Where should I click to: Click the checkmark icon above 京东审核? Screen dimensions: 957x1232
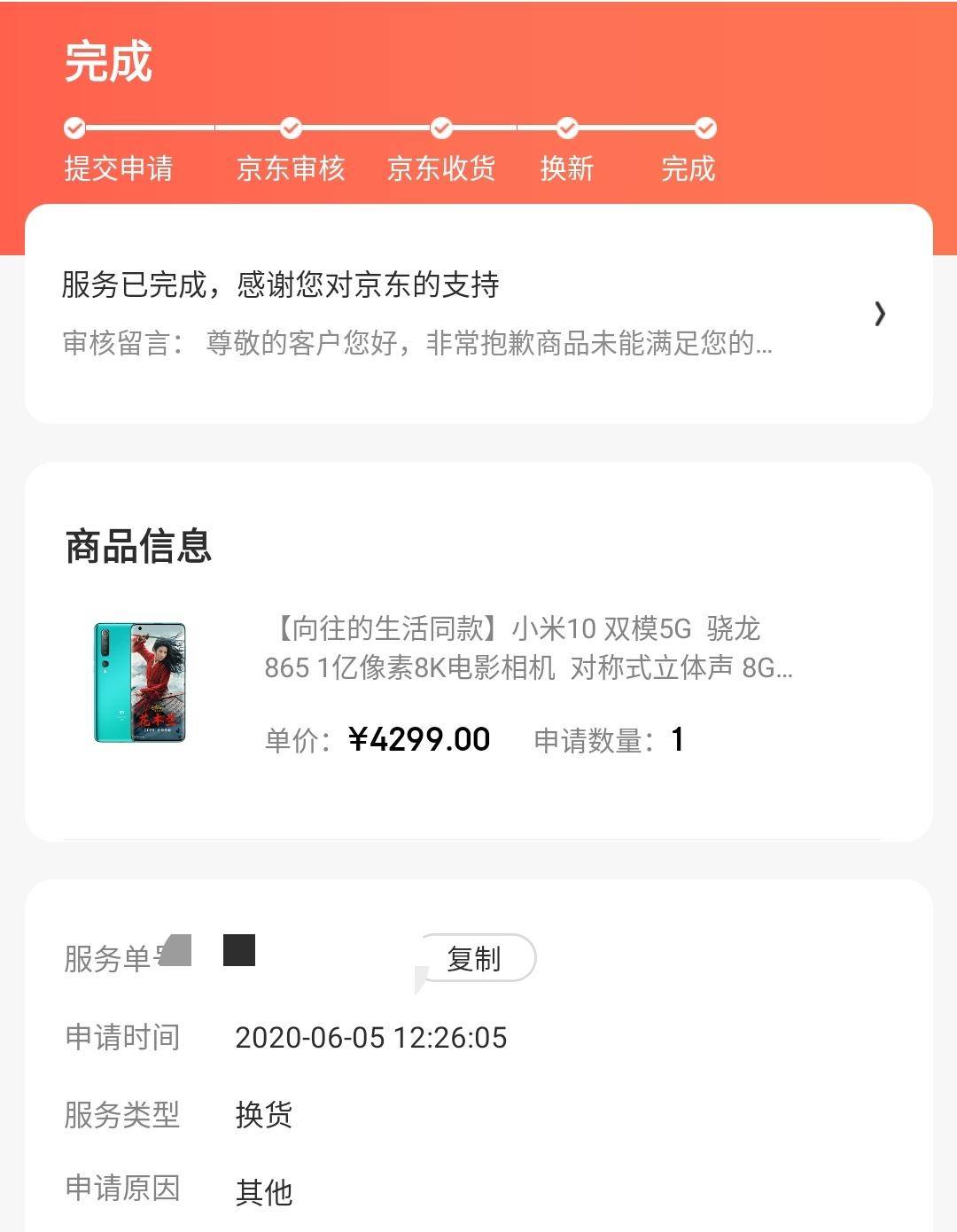[x=291, y=128]
